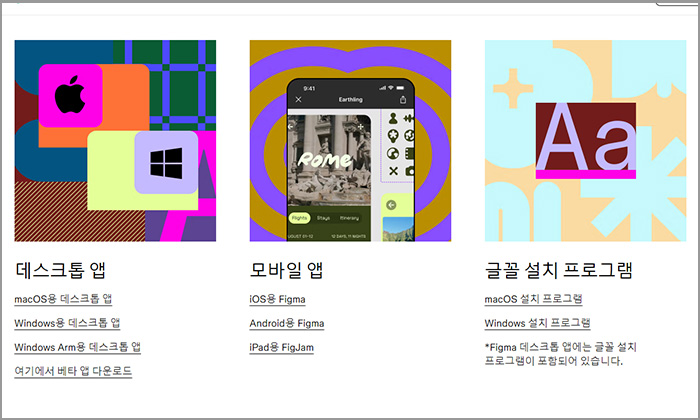
Task: Select the Windows Arm용 데스크톱 앱 link
Action: pyautogui.click(x=77, y=347)
